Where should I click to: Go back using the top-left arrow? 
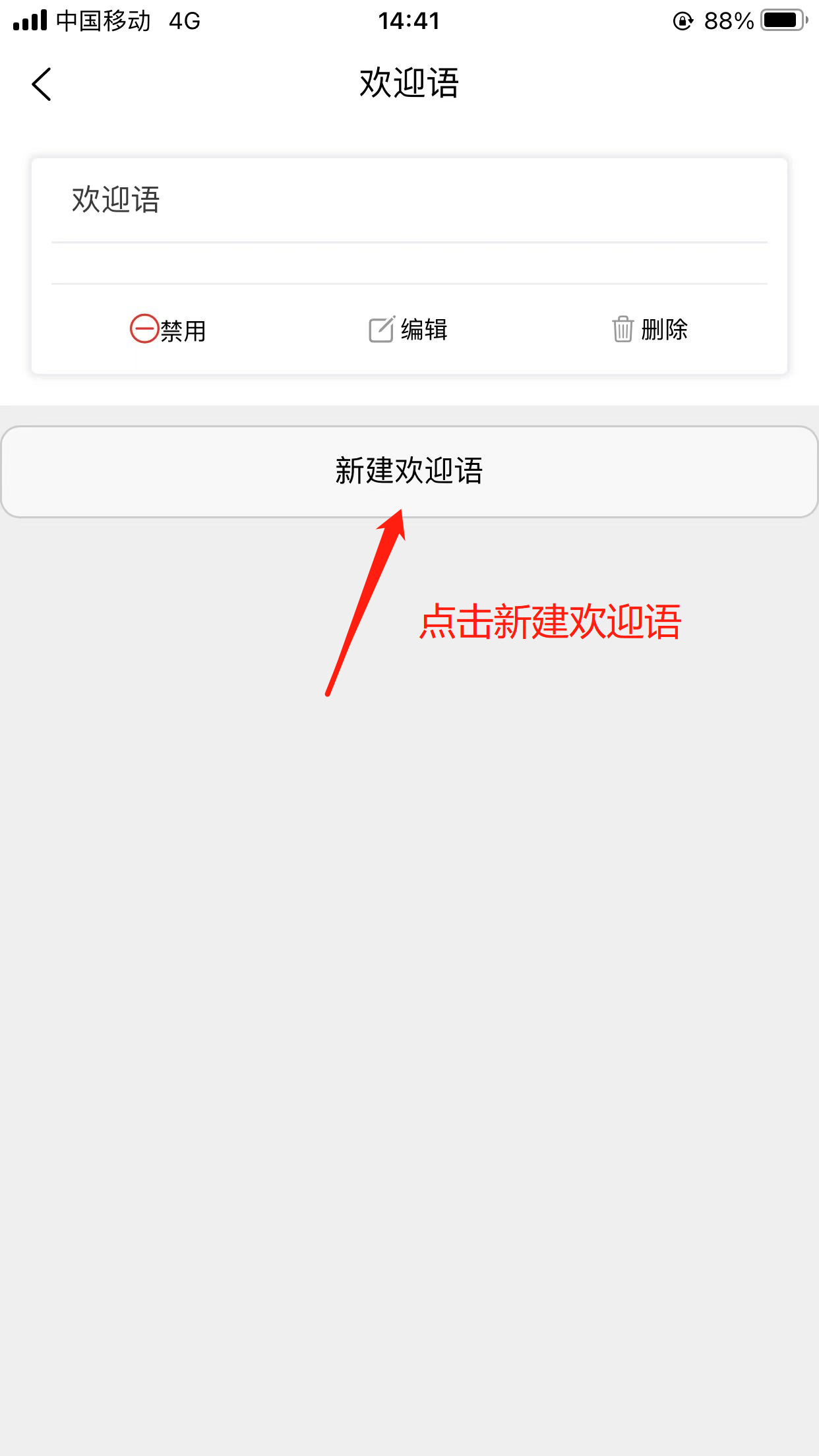click(x=41, y=84)
